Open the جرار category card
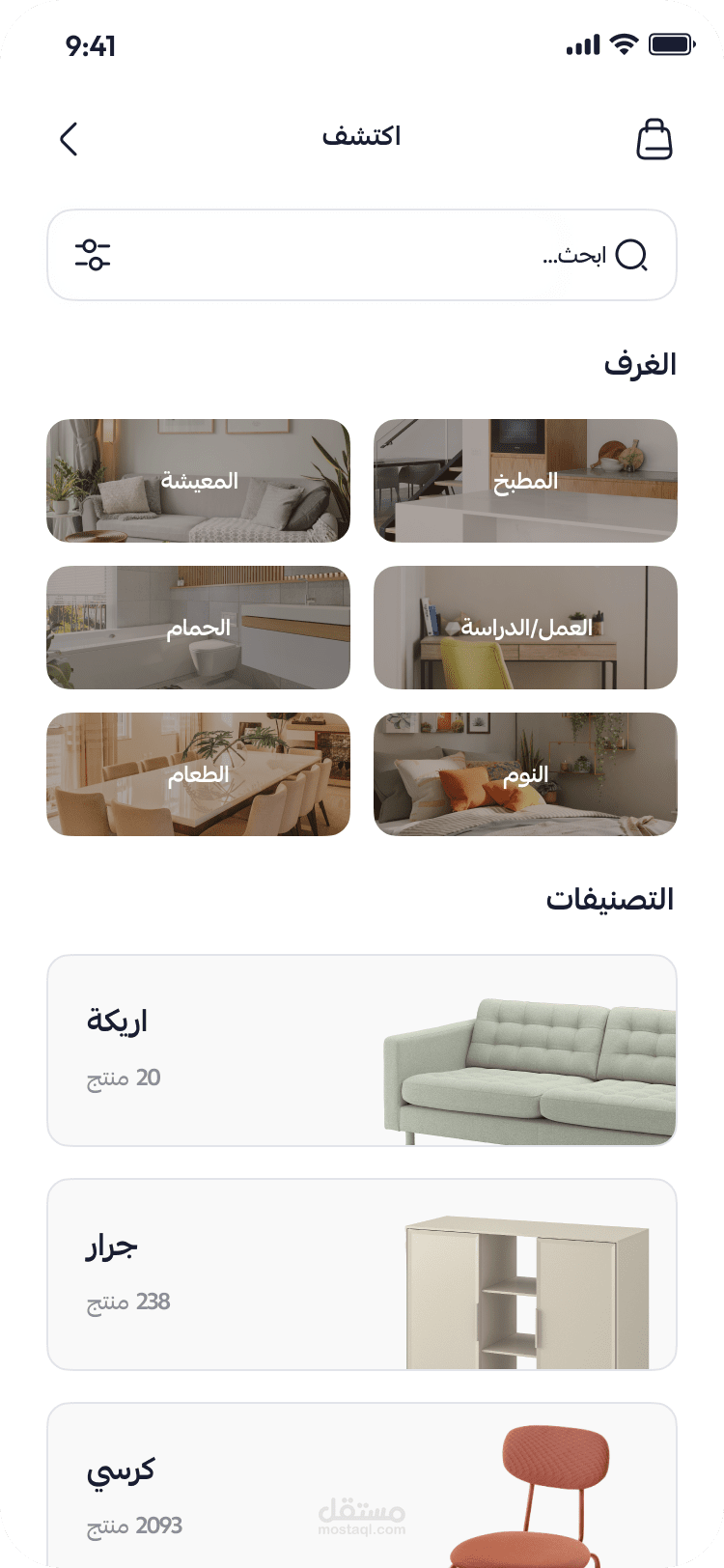Viewport: 724px width, 1568px height. click(362, 1274)
